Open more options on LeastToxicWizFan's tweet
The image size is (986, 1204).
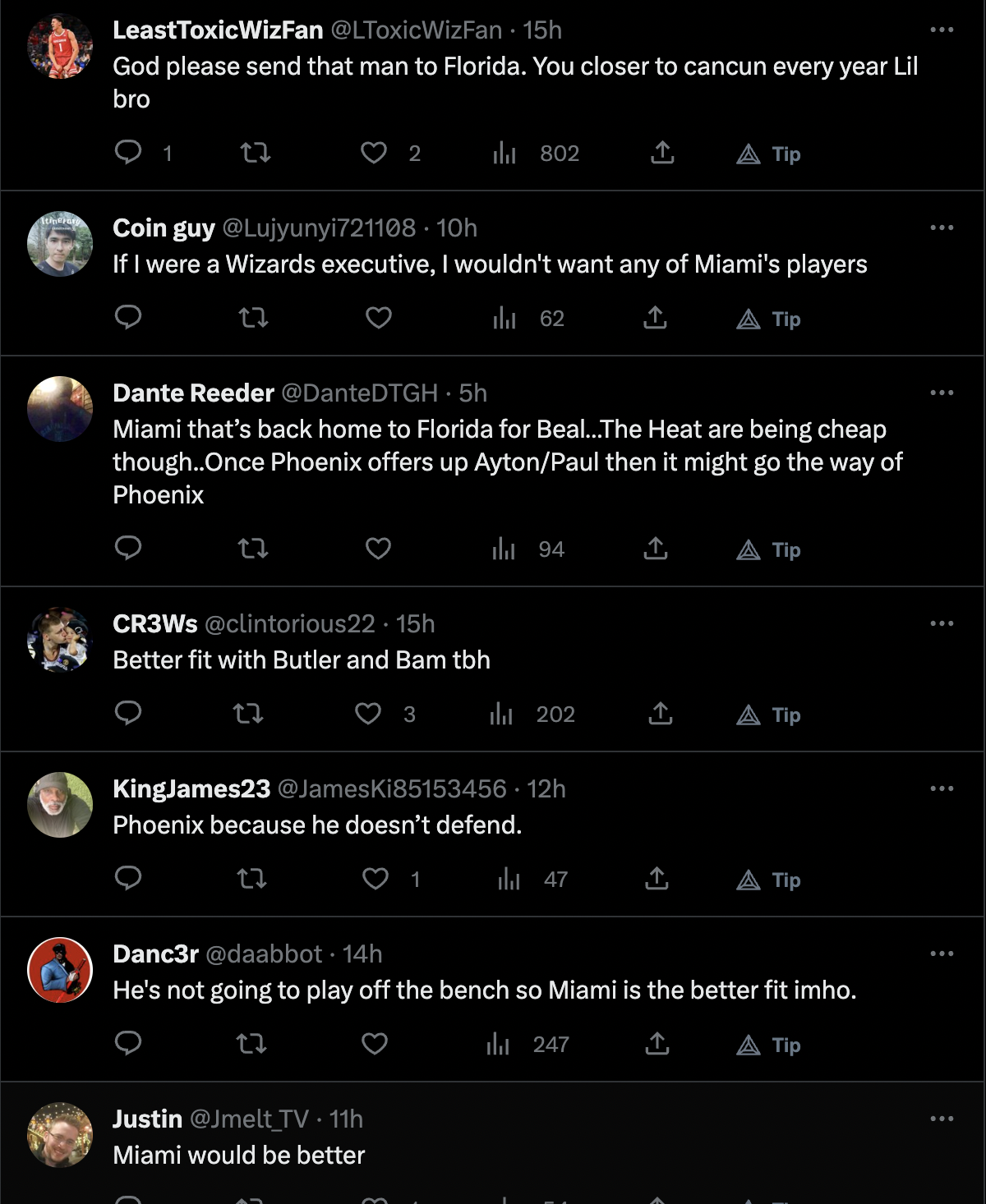(943, 31)
